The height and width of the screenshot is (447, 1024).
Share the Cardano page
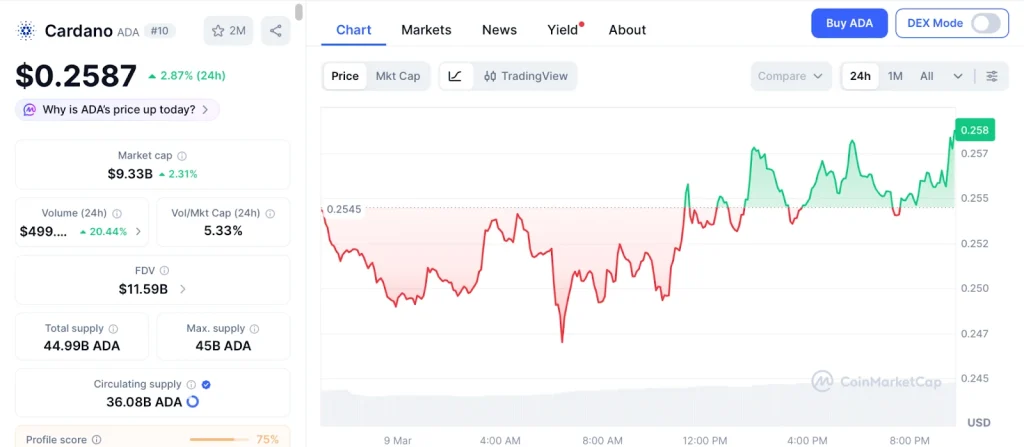[x=275, y=31]
